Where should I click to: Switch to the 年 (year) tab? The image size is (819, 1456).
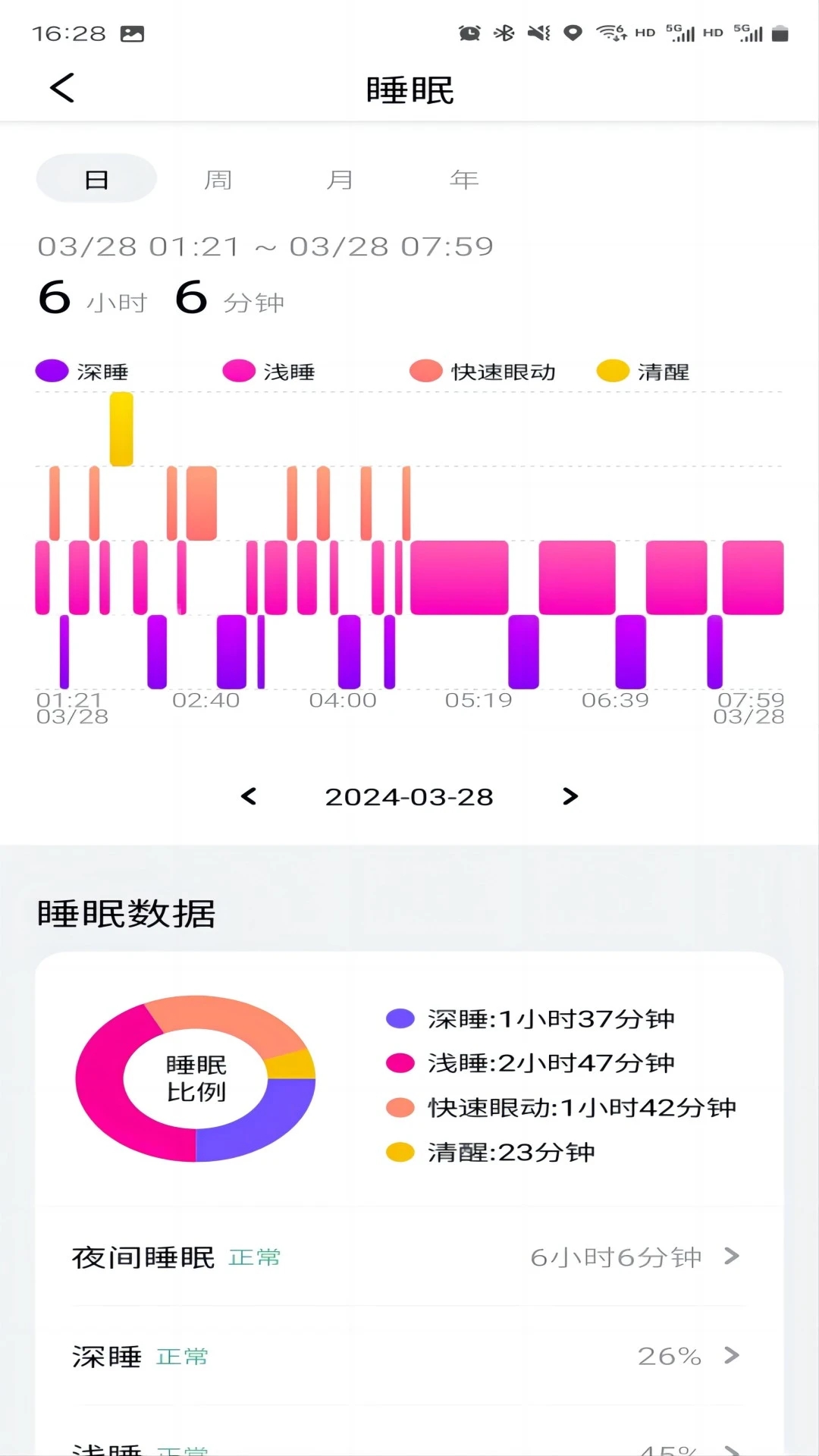(x=463, y=180)
